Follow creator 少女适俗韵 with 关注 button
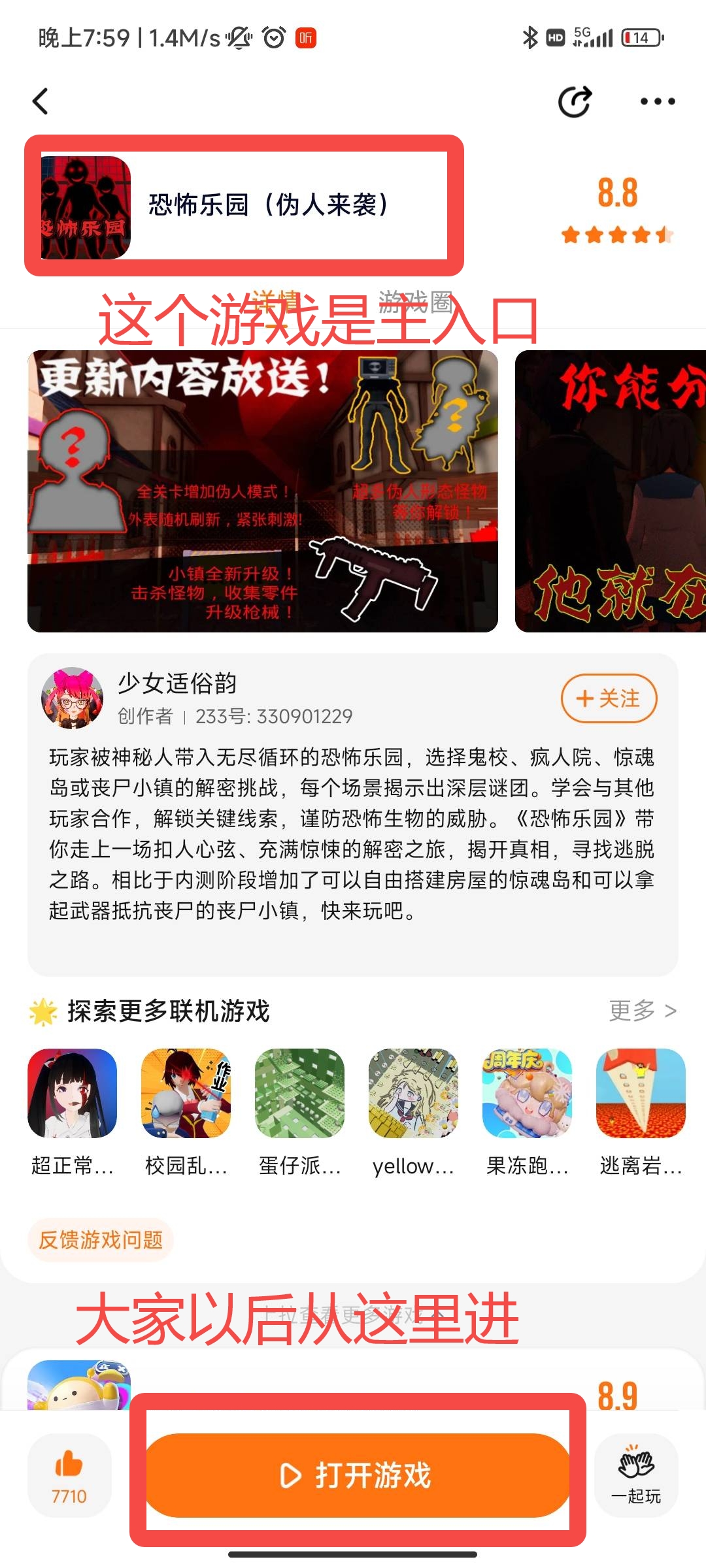This screenshot has height=1568, width=706. 609,698
